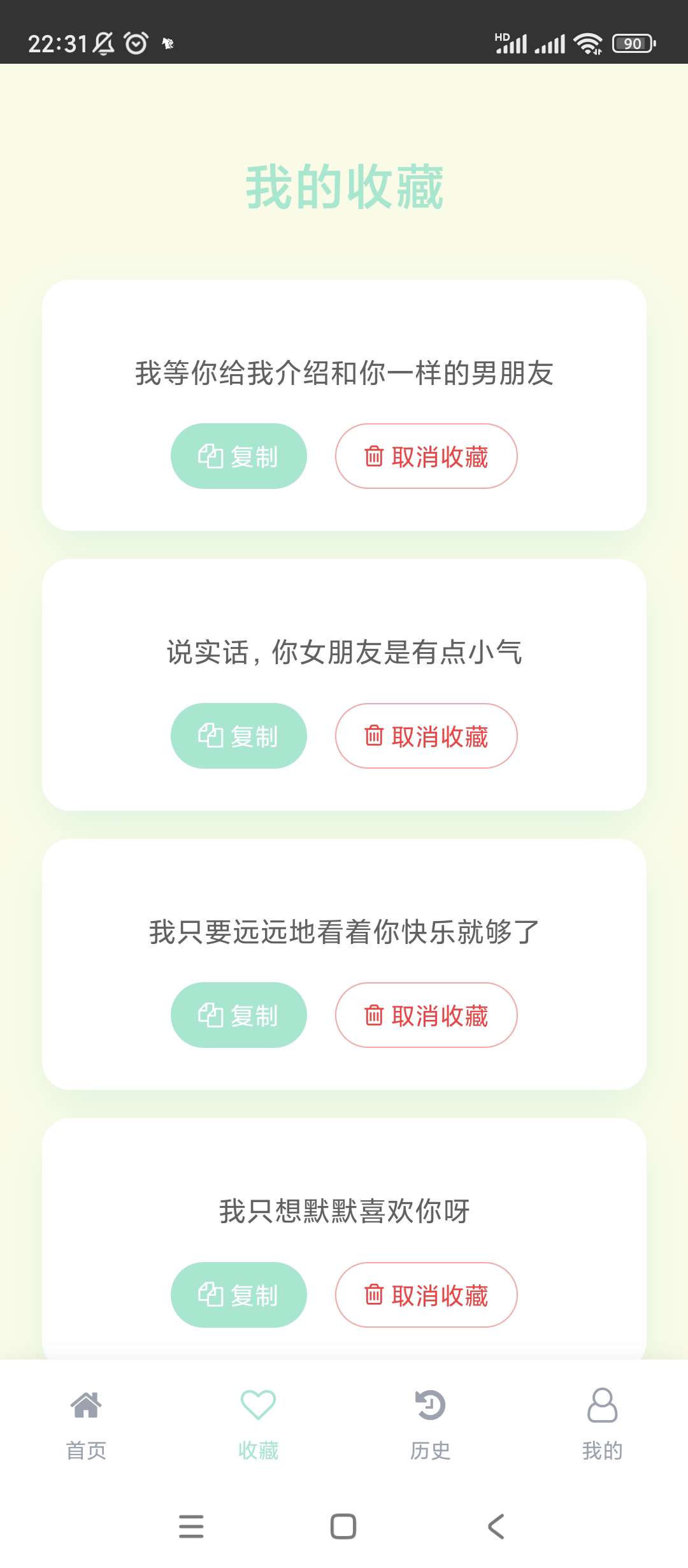Open the system recent apps menu
Screen dimensions: 688x1568
[191, 1527]
